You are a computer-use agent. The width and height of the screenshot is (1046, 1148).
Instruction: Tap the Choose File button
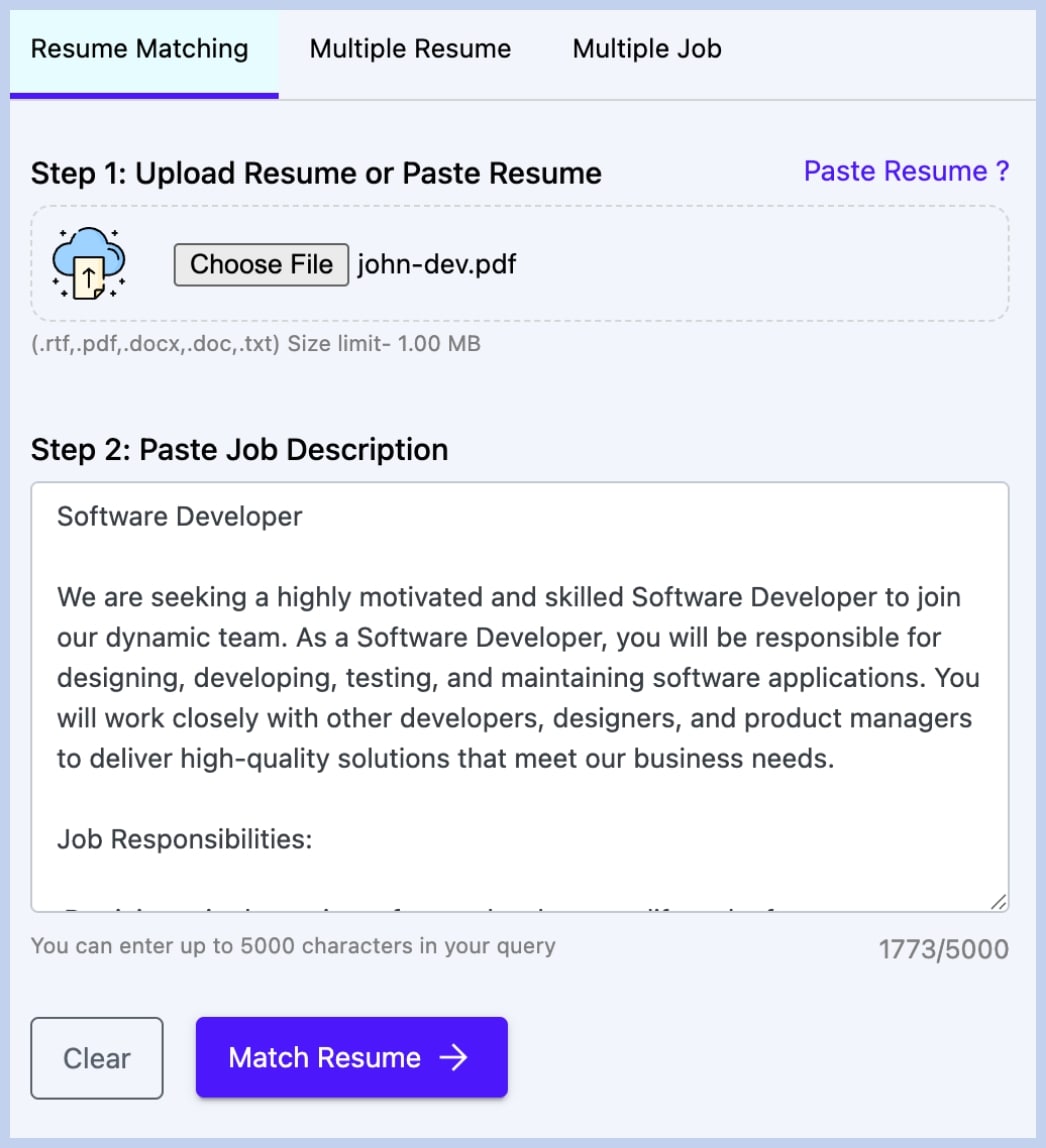tap(261, 265)
